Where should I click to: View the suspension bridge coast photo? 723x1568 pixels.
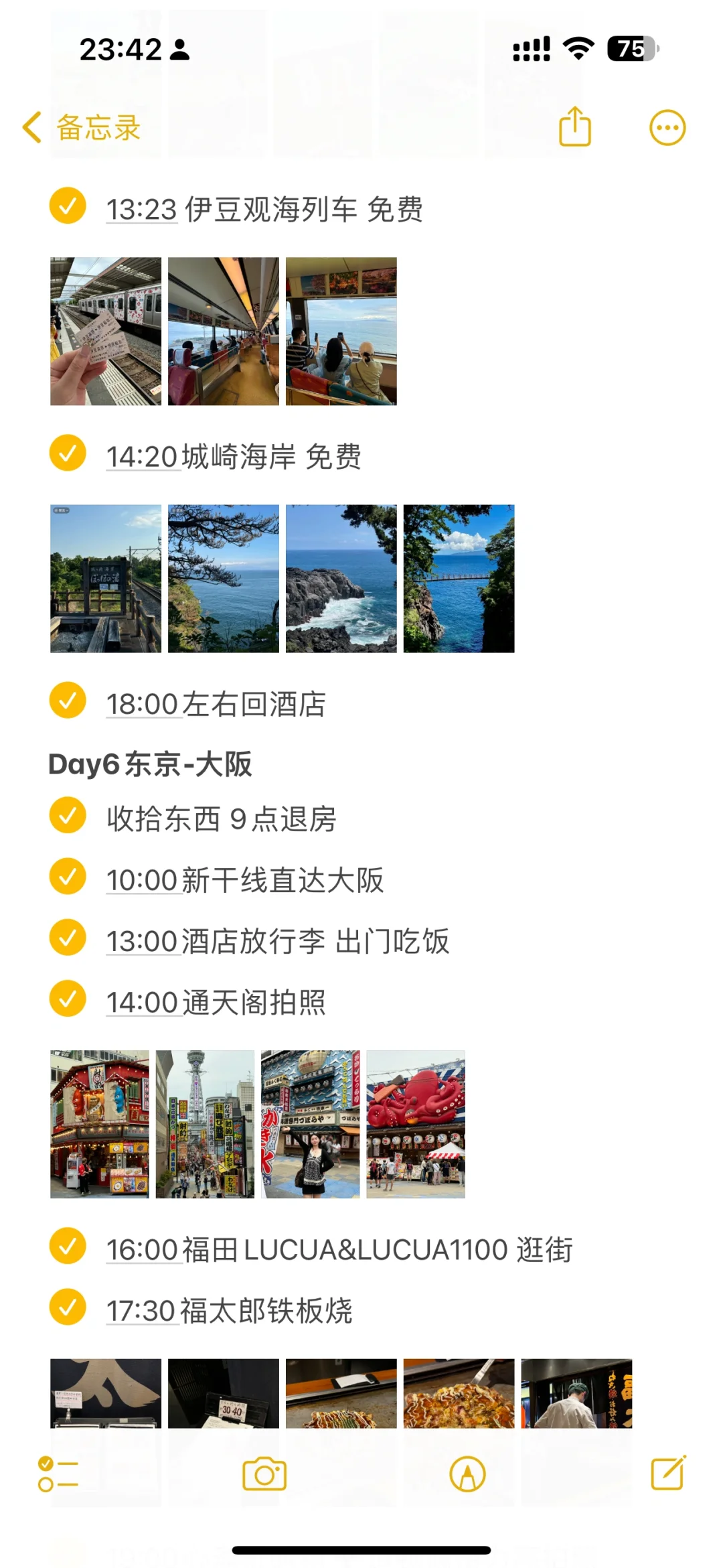459,579
